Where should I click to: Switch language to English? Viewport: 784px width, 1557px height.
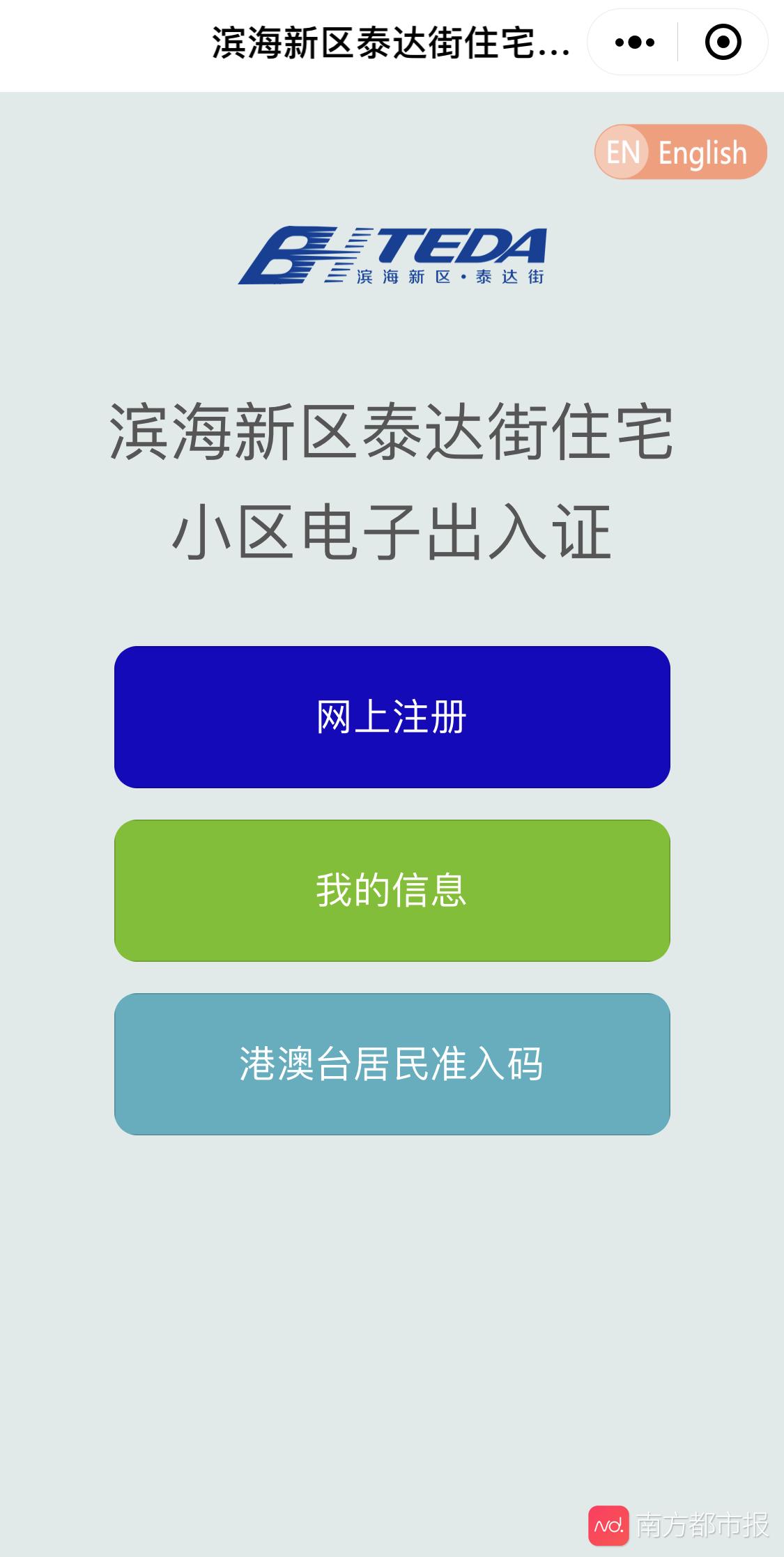click(x=680, y=152)
